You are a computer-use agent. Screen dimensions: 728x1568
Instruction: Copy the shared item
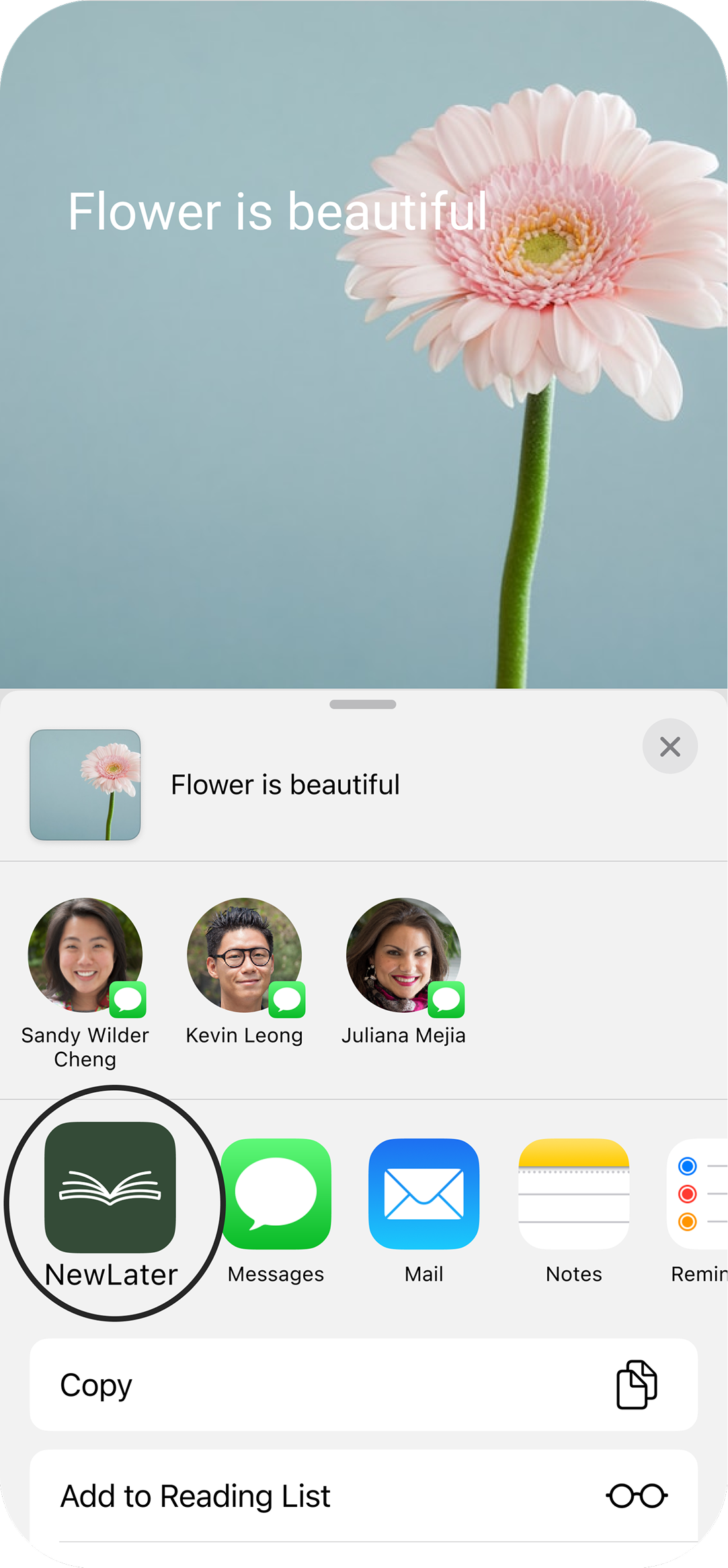click(363, 1385)
